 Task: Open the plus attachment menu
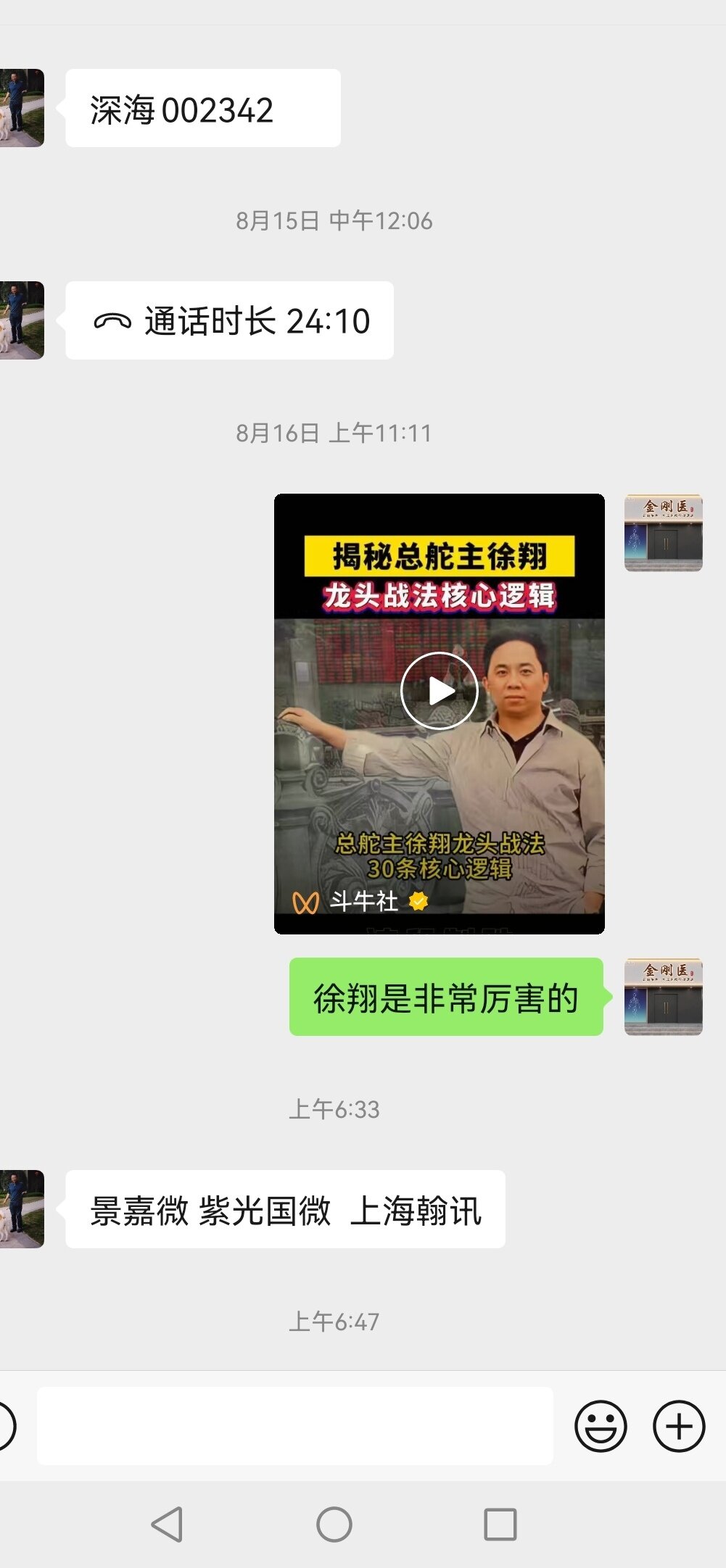pos(679,1426)
